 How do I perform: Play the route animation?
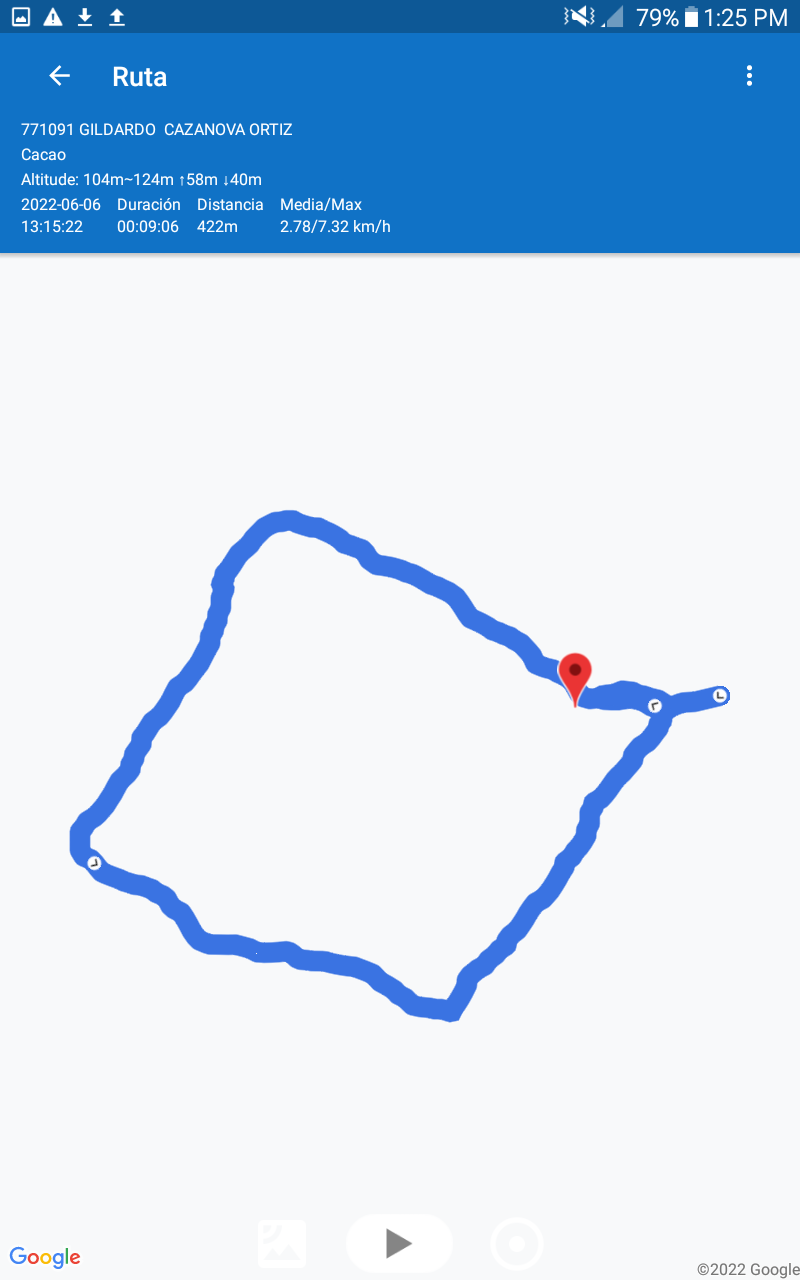tap(399, 1243)
